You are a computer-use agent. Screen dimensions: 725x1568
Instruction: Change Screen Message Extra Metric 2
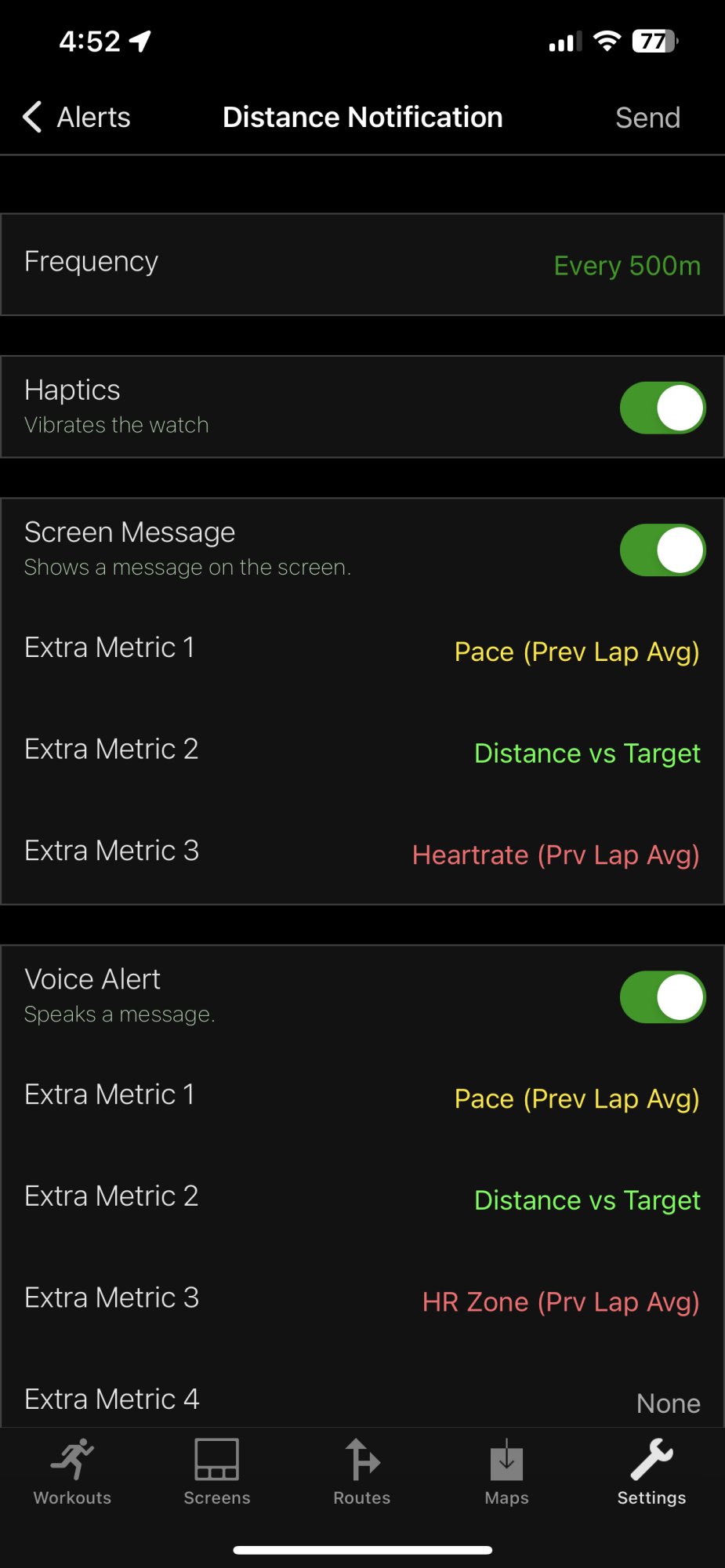(362, 751)
